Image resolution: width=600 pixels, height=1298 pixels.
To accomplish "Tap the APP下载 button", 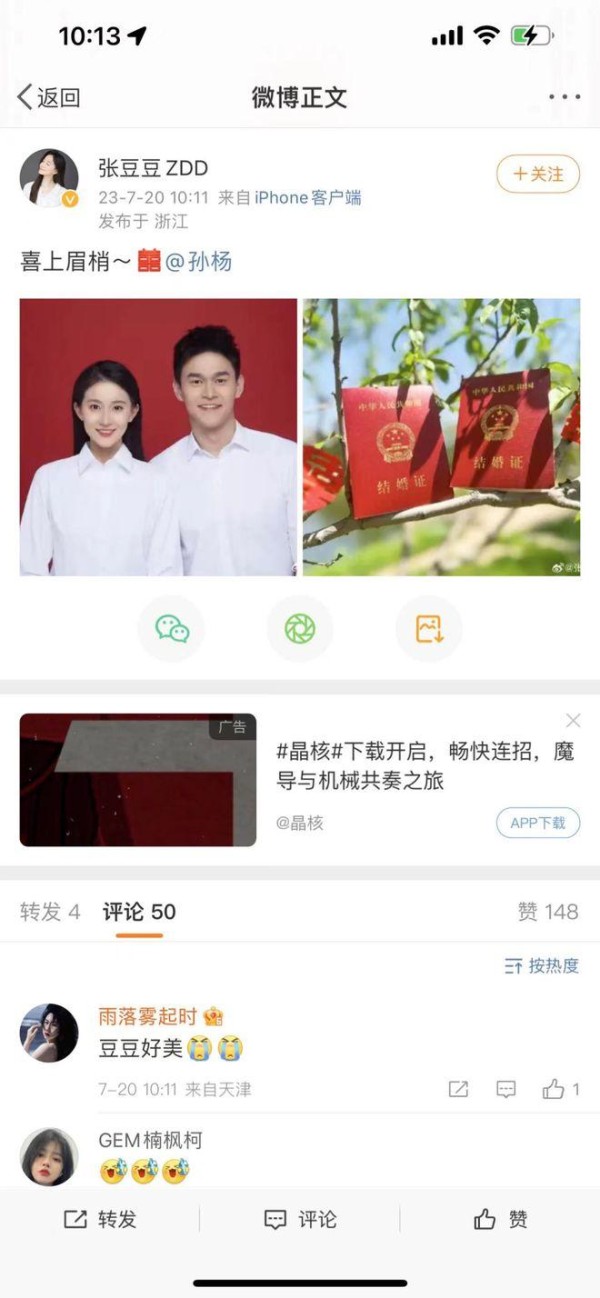I will tap(538, 822).
